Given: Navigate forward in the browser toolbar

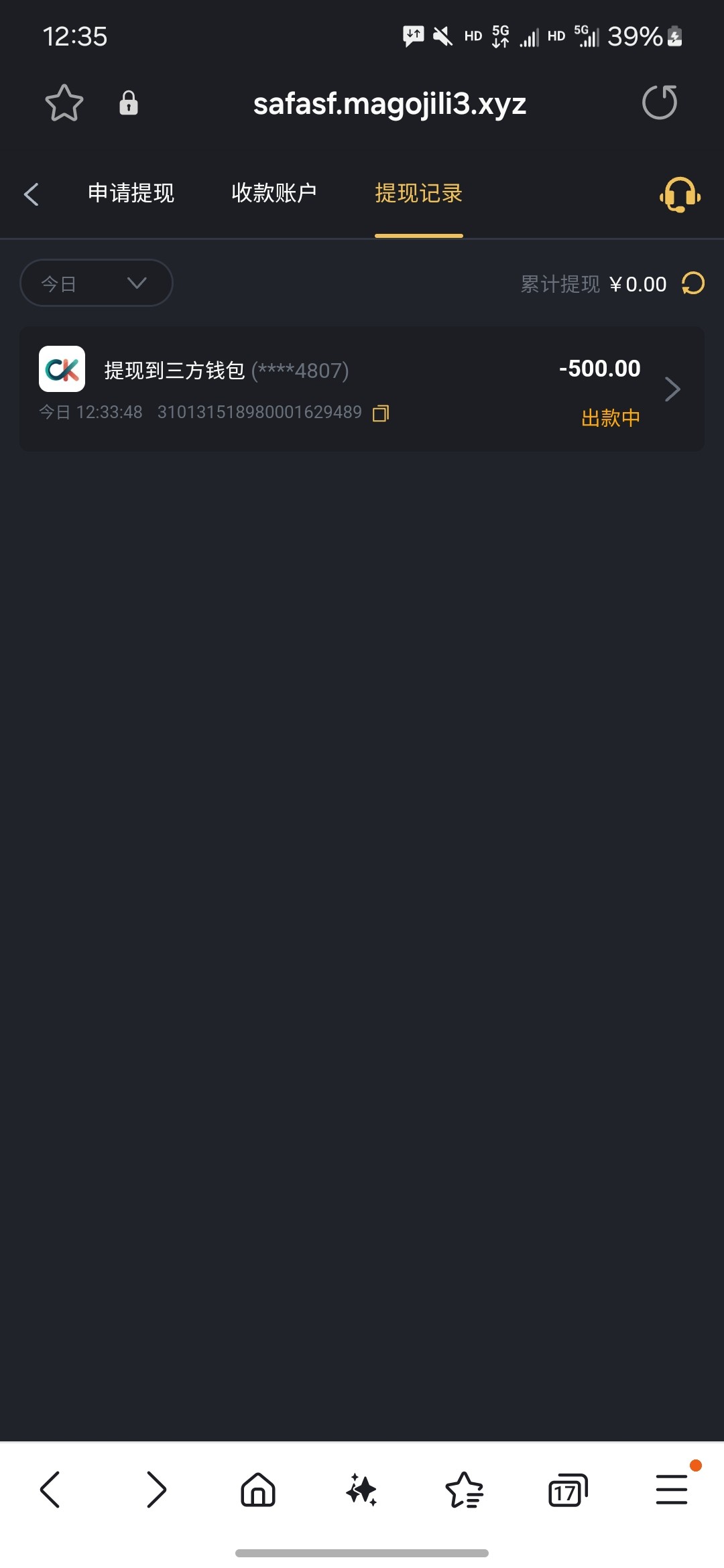Looking at the screenshot, I should point(156,1490).
